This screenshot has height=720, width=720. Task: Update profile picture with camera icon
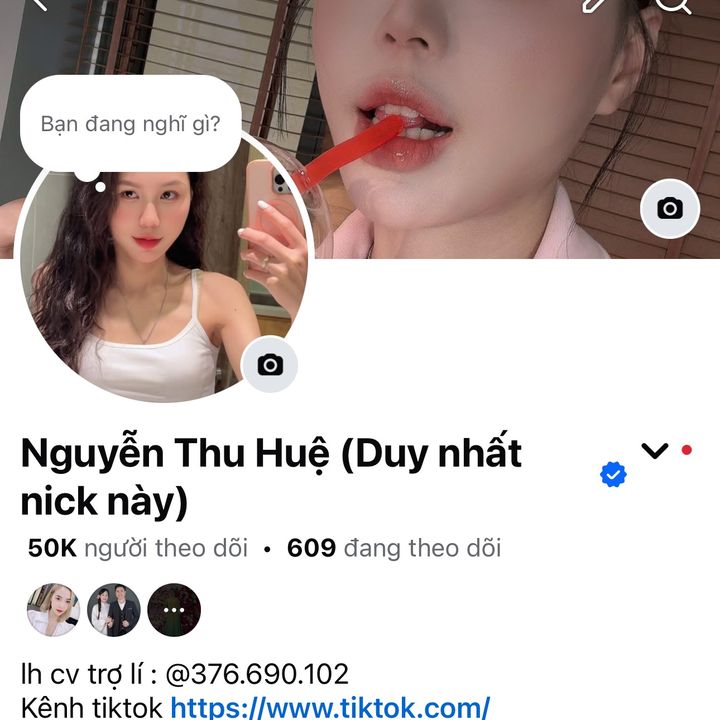[x=270, y=364]
